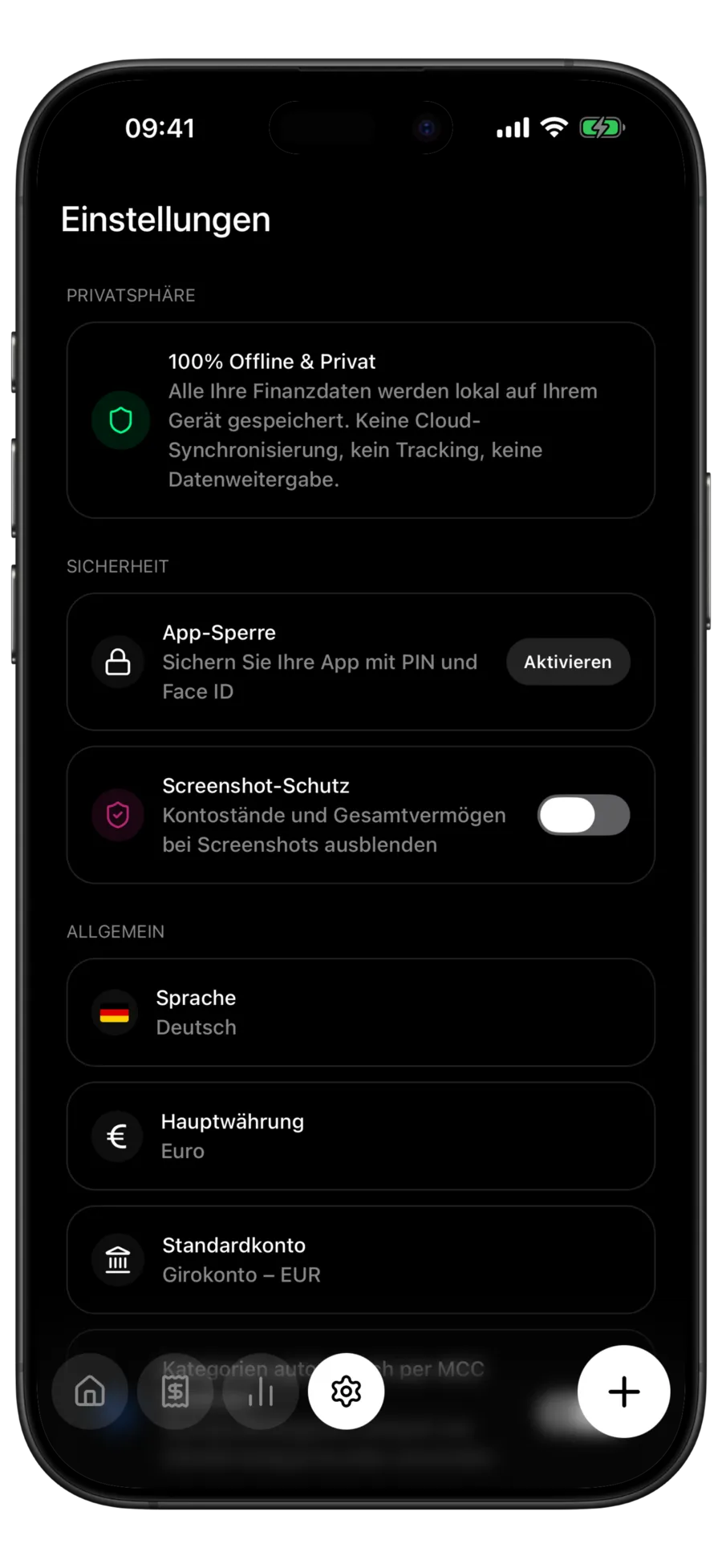The height and width of the screenshot is (1568, 722).
Task: Toggle the Screenshot-Schutz switch
Action: point(583,815)
